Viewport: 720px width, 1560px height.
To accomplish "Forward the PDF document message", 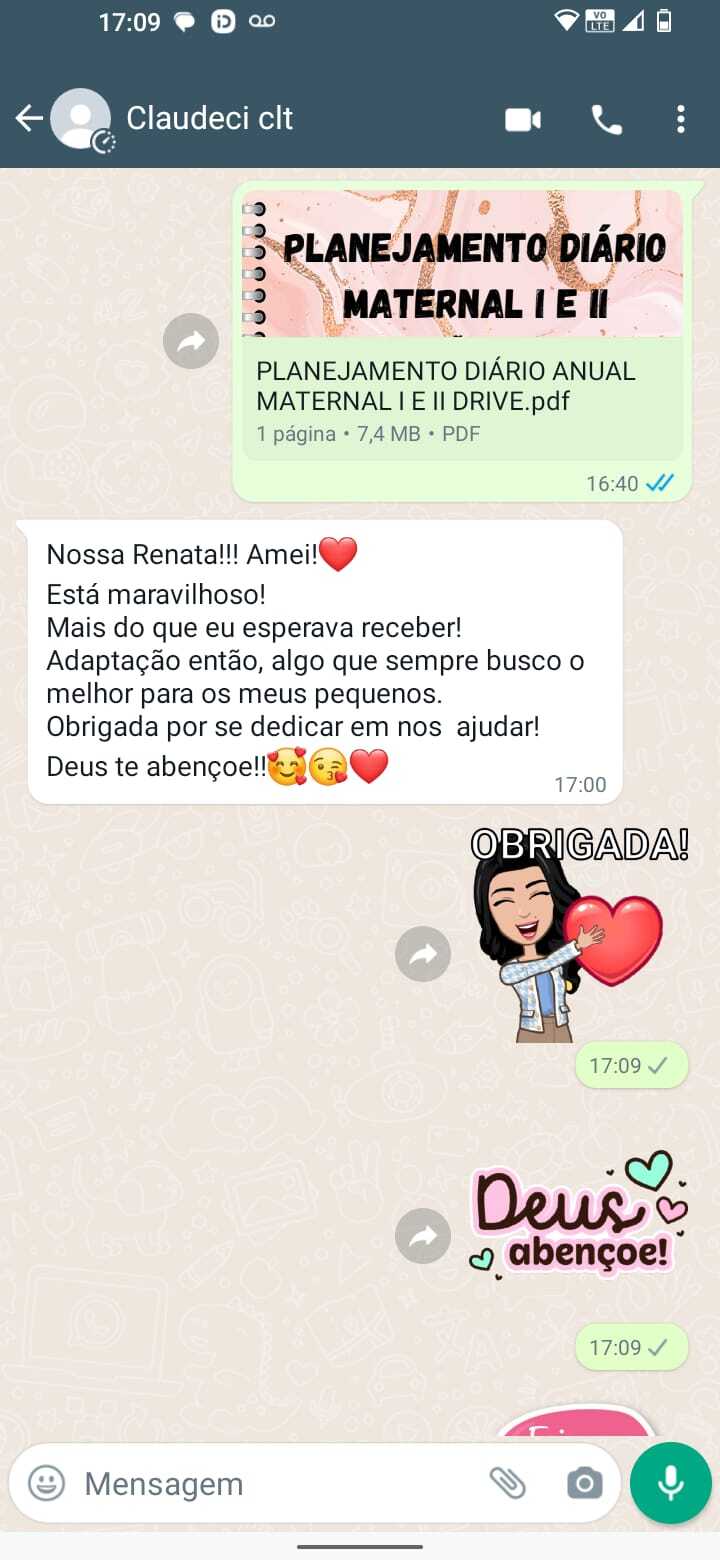I will coord(191,342).
